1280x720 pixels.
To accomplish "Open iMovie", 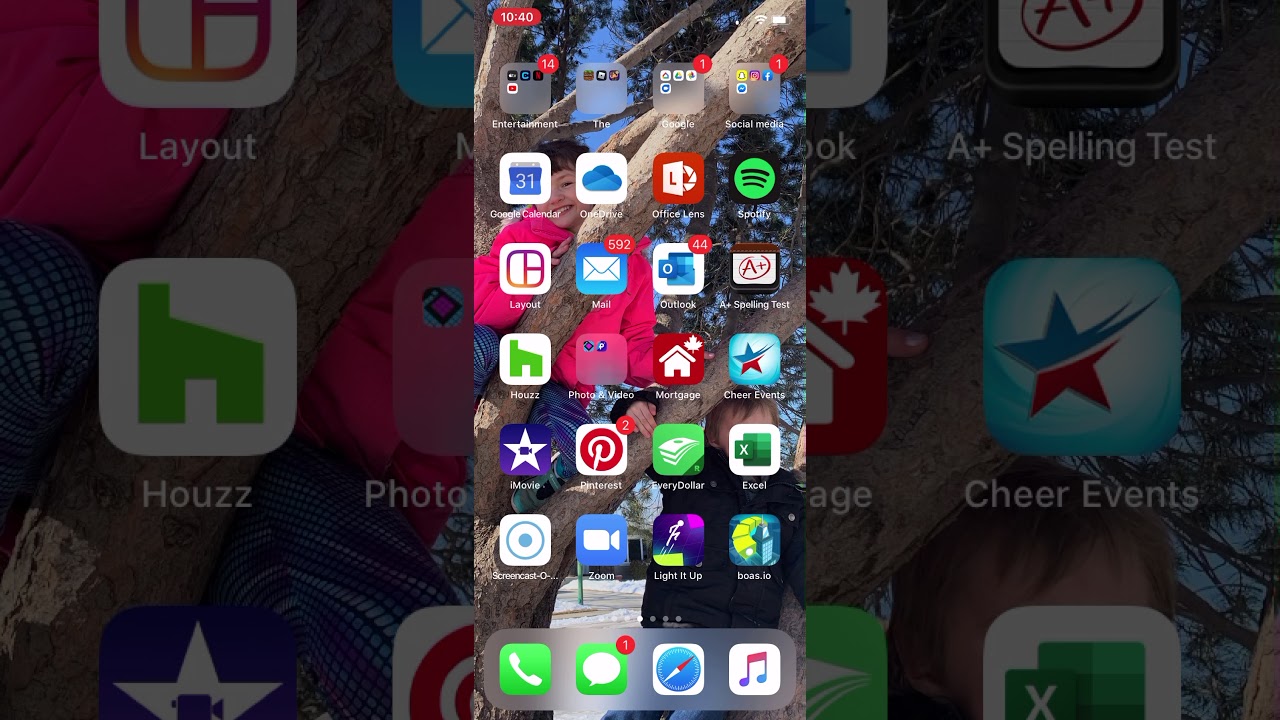I will tap(525, 450).
